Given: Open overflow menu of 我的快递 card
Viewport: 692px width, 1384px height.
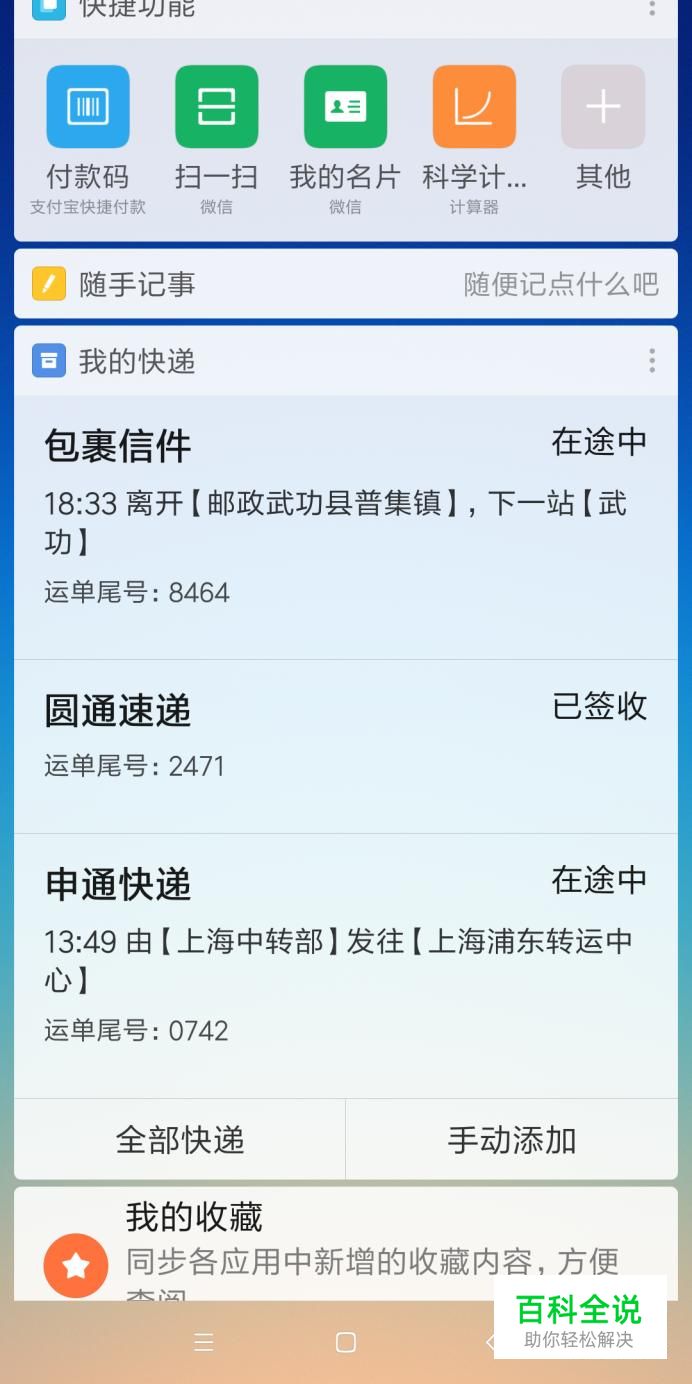Looking at the screenshot, I should (652, 361).
